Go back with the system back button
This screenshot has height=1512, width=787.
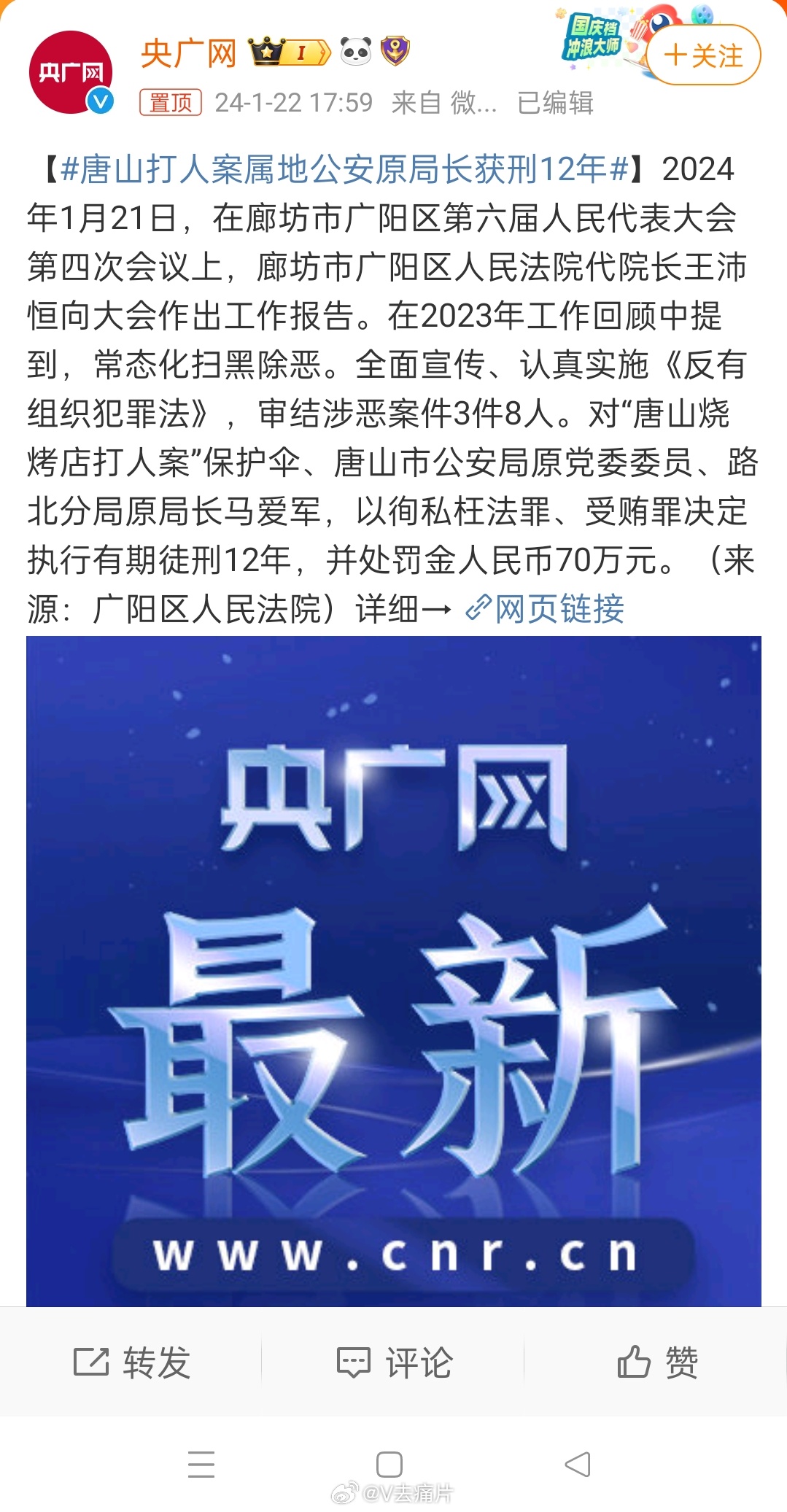click(578, 1464)
